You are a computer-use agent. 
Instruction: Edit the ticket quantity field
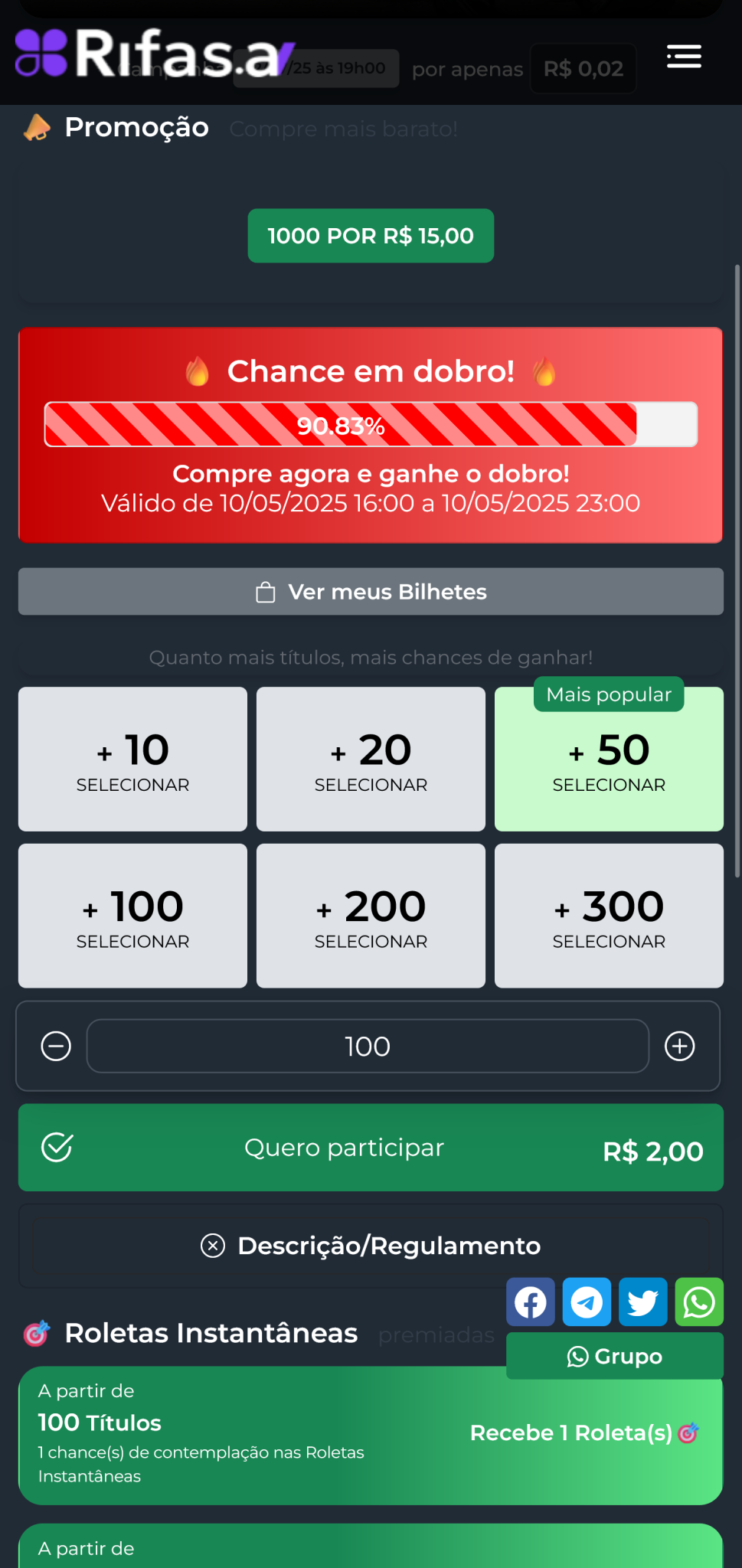point(368,1046)
